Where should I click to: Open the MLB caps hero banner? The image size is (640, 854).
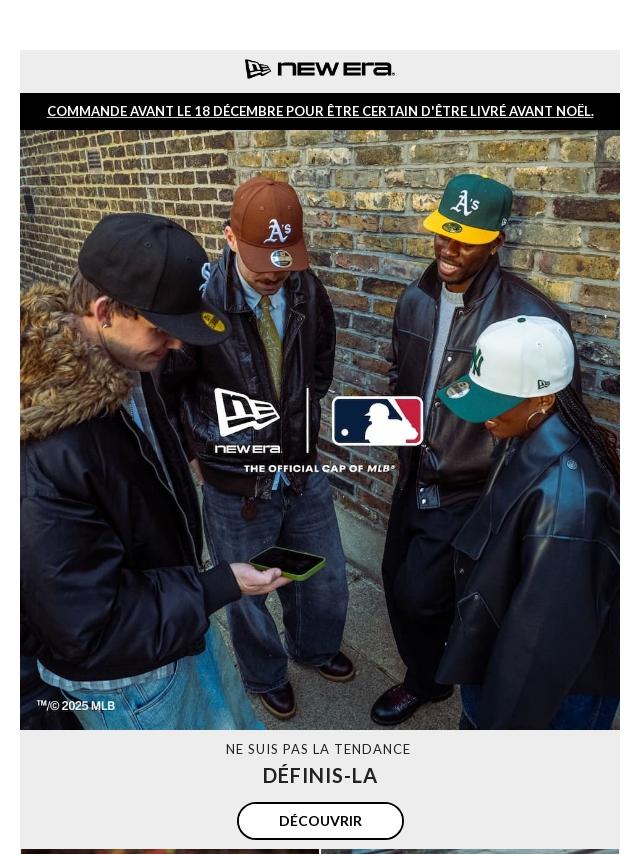coord(320,430)
